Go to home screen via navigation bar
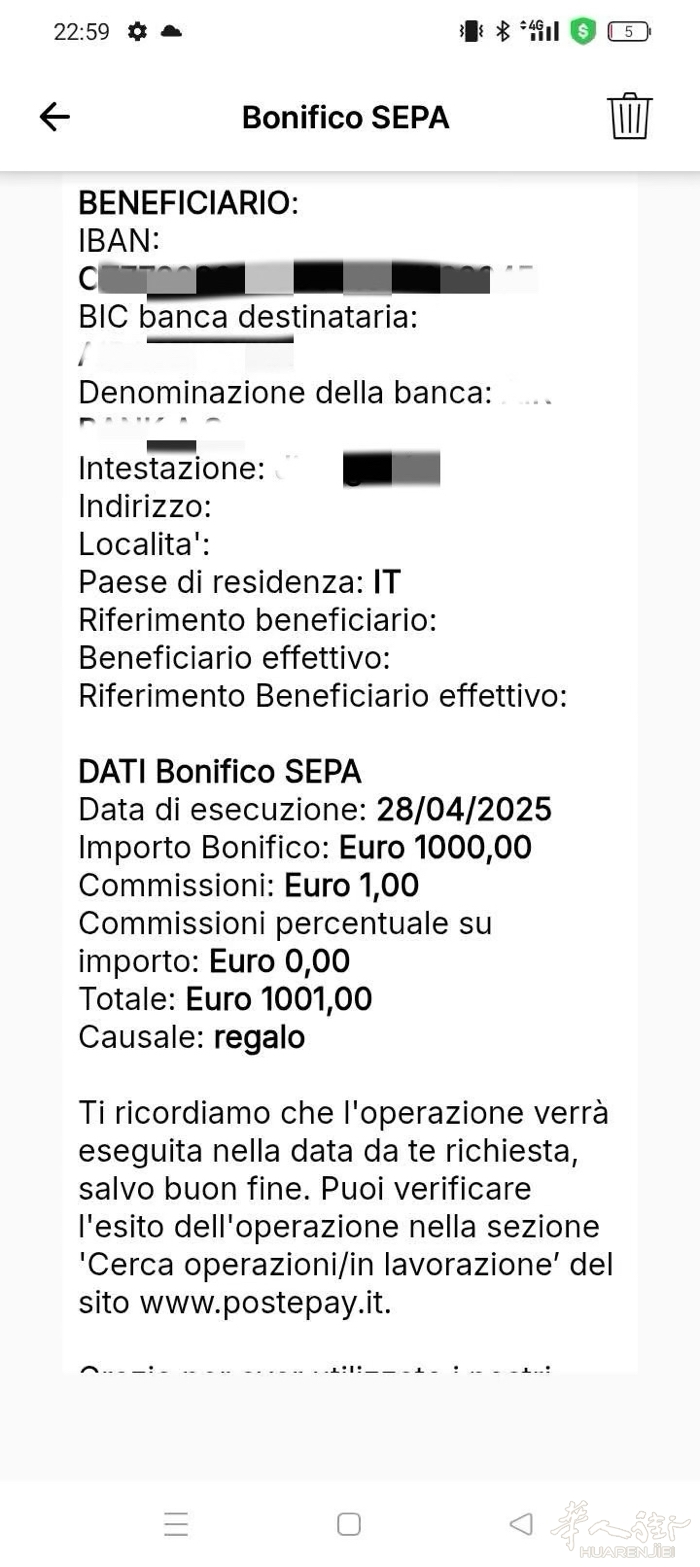700x1567 pixels. point(349,1524)
